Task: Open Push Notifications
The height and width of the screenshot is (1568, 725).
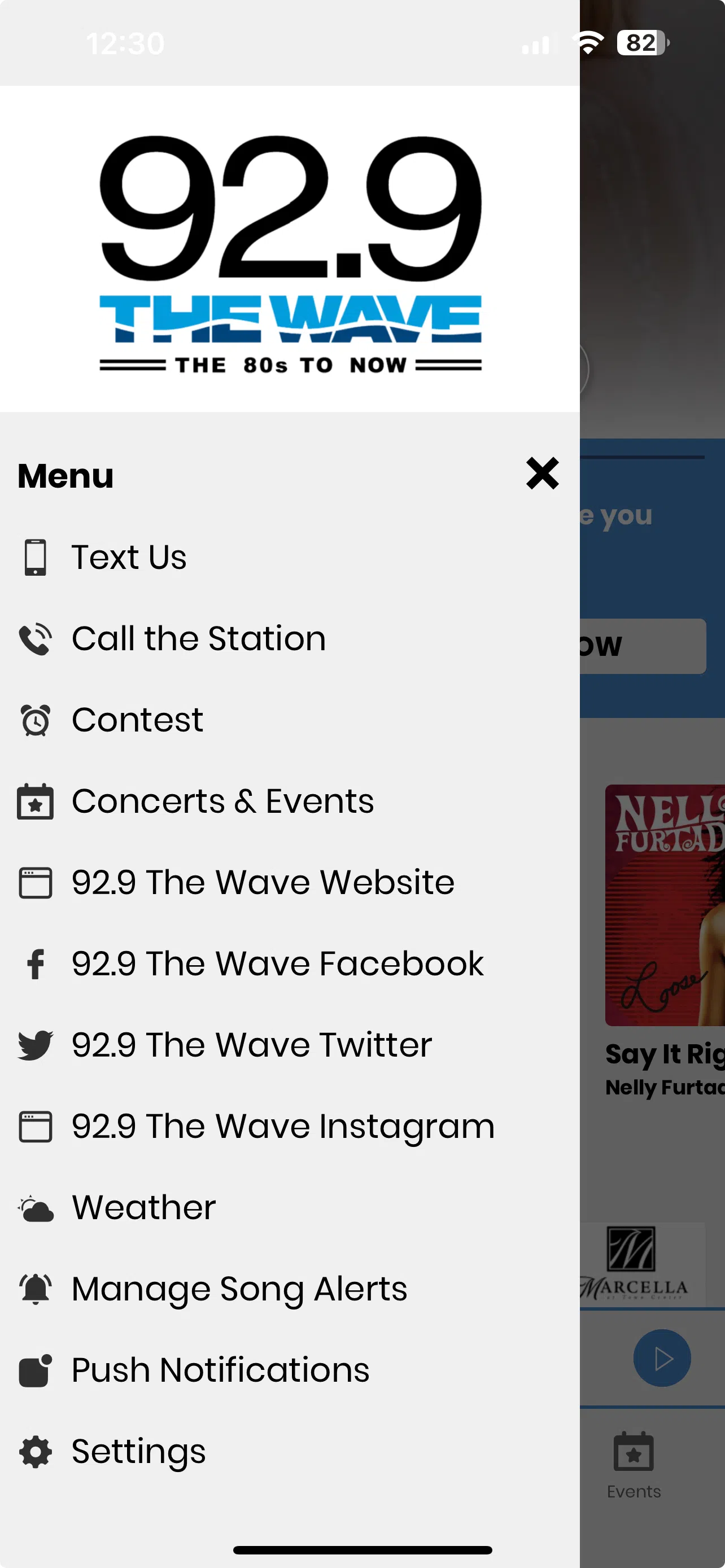Action: (x=290, y=1370)
